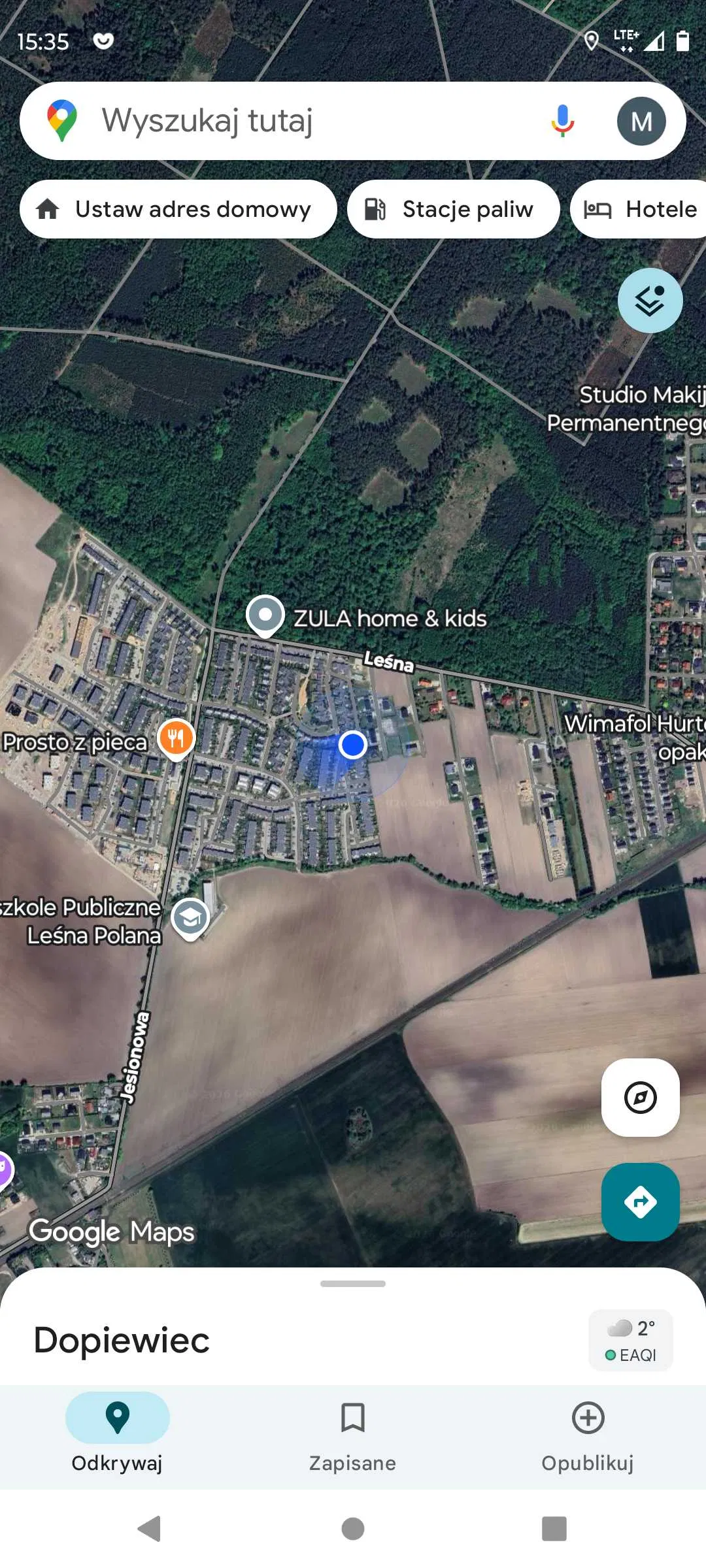Image resolution: width=706 pixels, height=1568 pixels.
Task: Choose the Hotele chip
Action: point(641,209)
